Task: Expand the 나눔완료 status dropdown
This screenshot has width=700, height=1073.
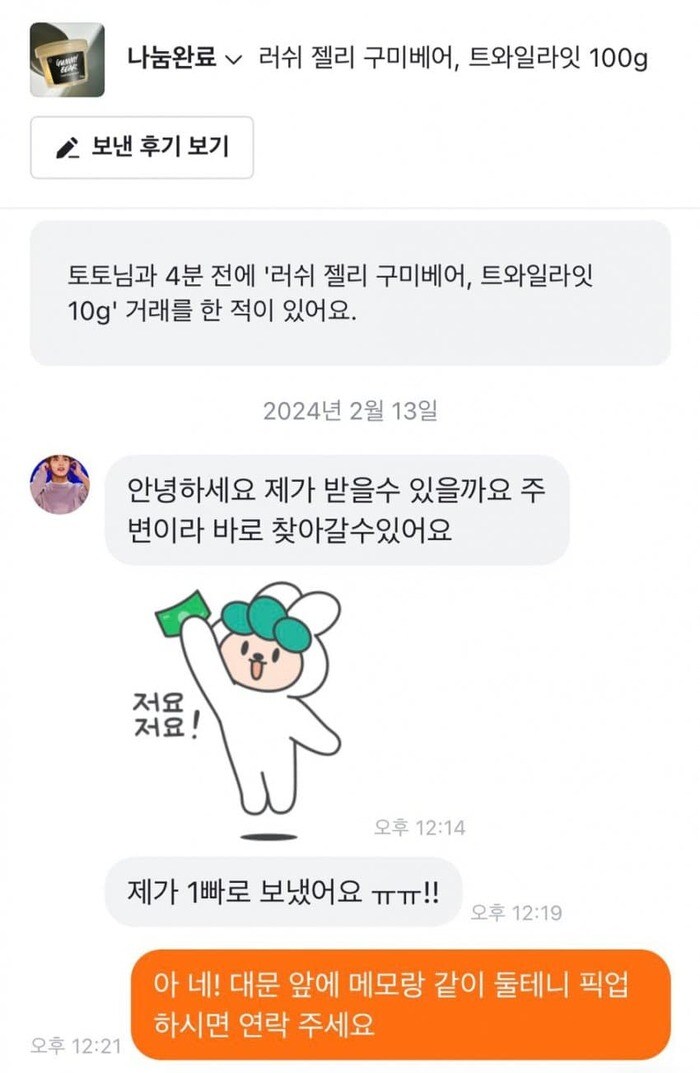Action: coord(184,59)
